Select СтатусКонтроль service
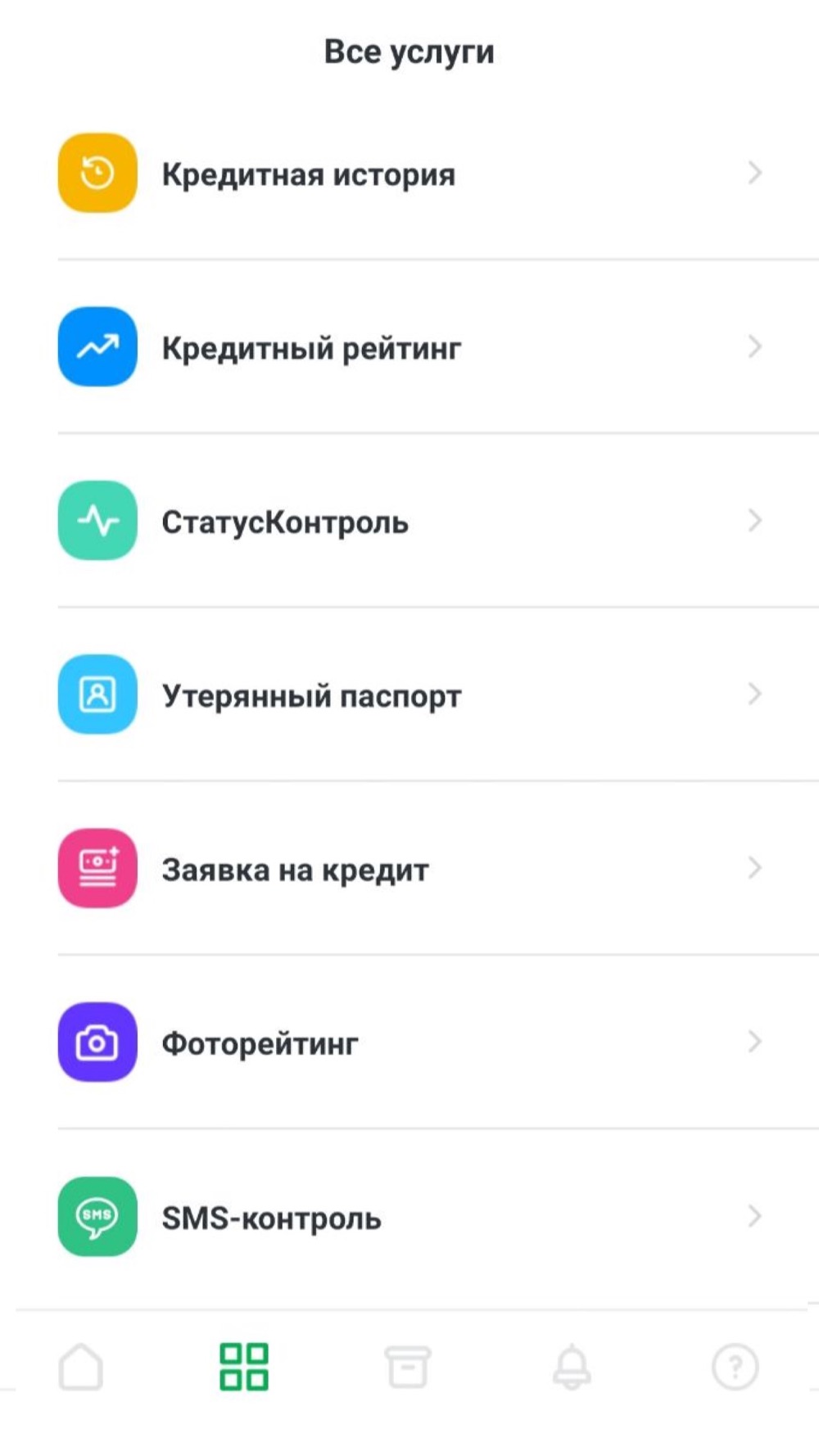Viewport: 819px width, 1456px height. [409, 522]
